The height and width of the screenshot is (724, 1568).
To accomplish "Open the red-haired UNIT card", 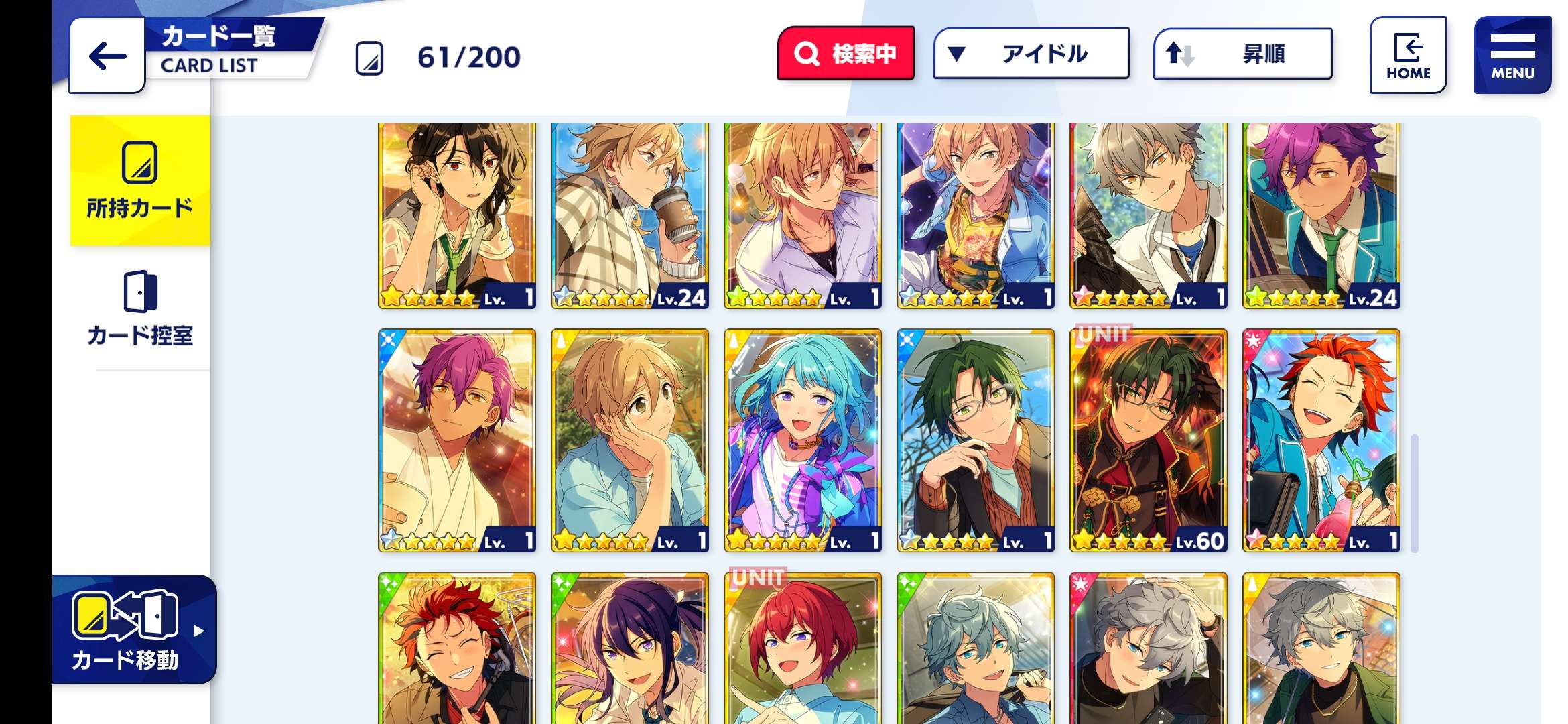I will pyautogui.click(x=802, y=648).
